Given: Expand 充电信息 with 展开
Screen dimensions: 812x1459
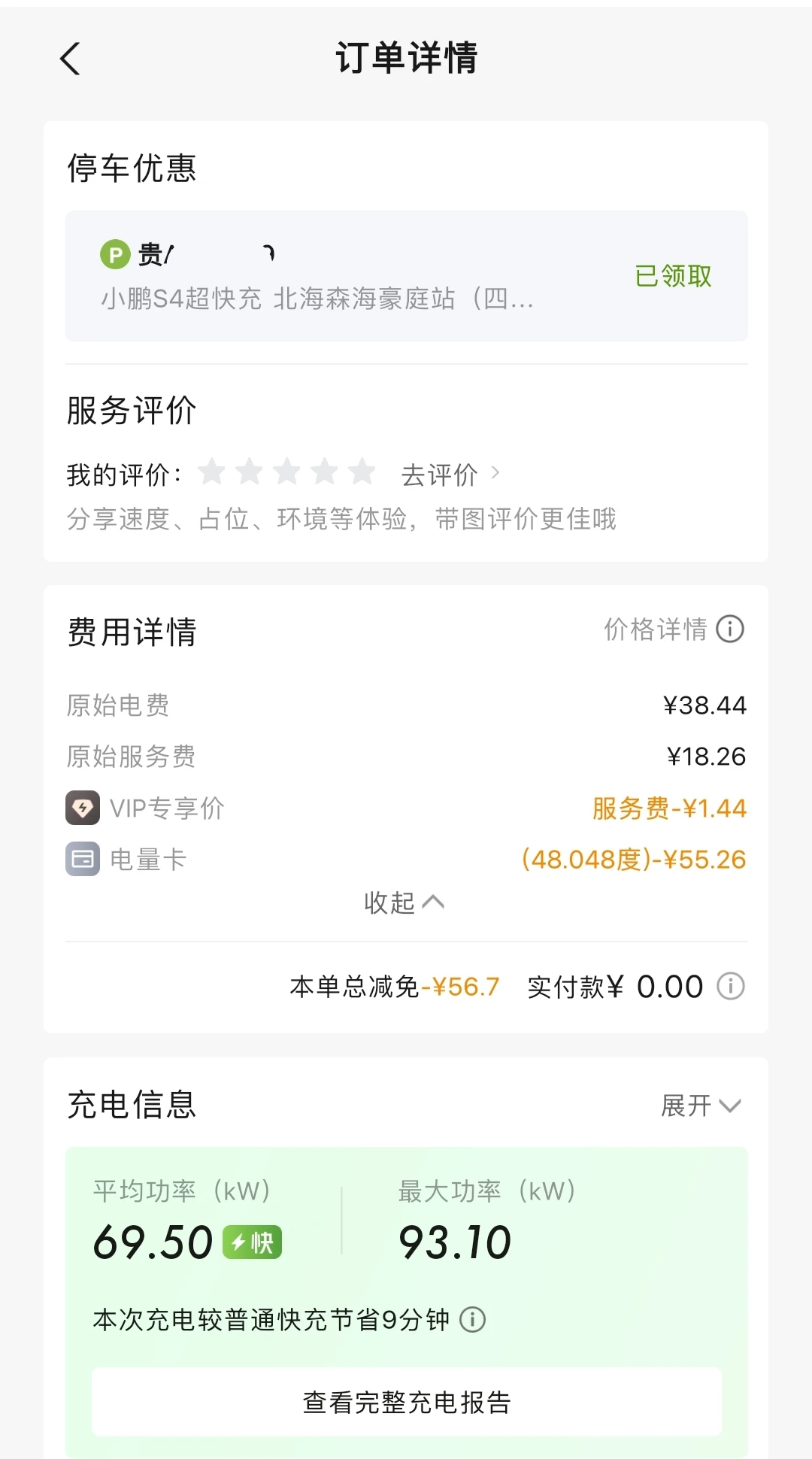Looking at the screenshot, I should click(x=701, y=1106).
